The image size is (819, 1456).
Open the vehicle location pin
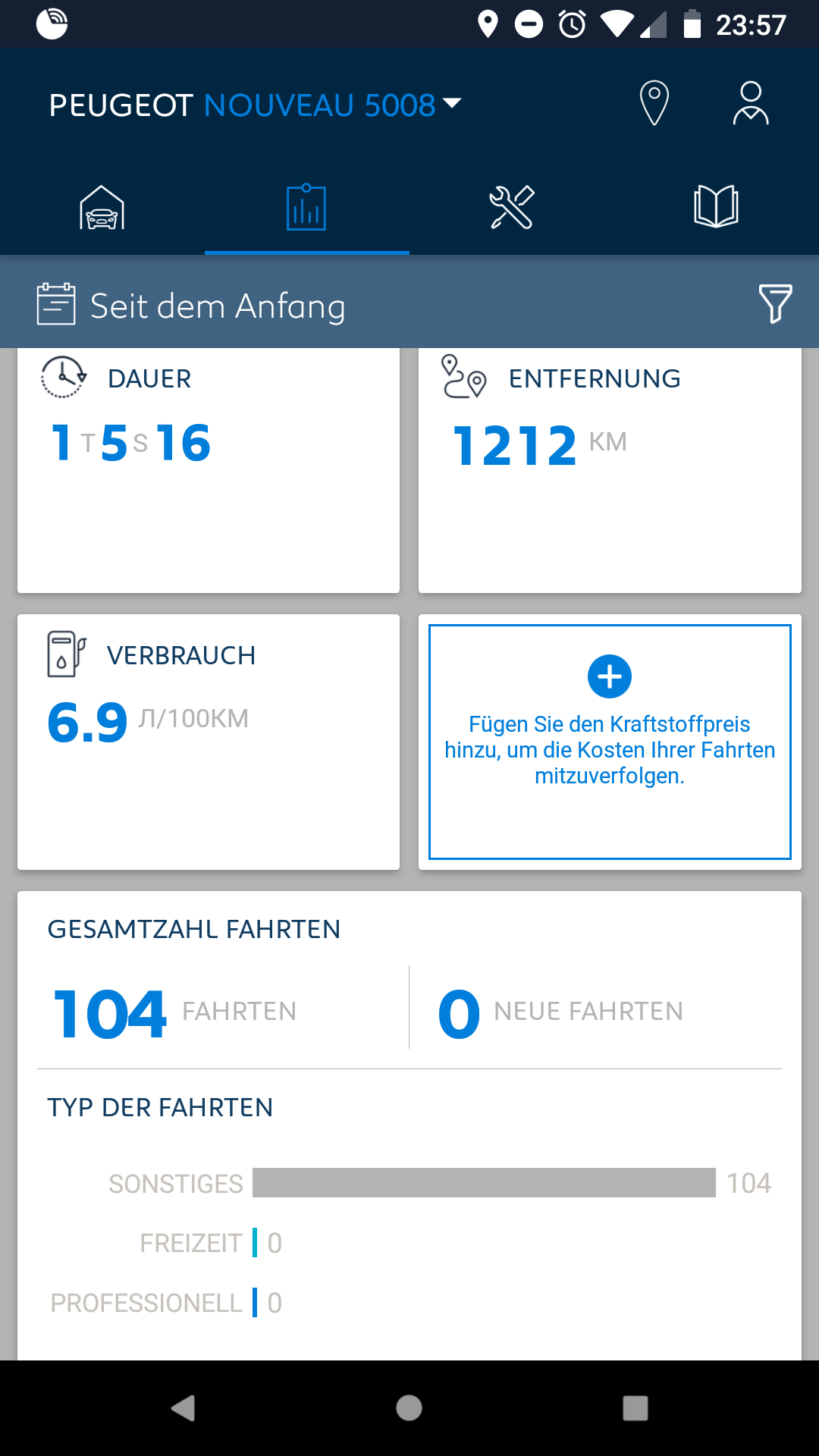[654, 103]
